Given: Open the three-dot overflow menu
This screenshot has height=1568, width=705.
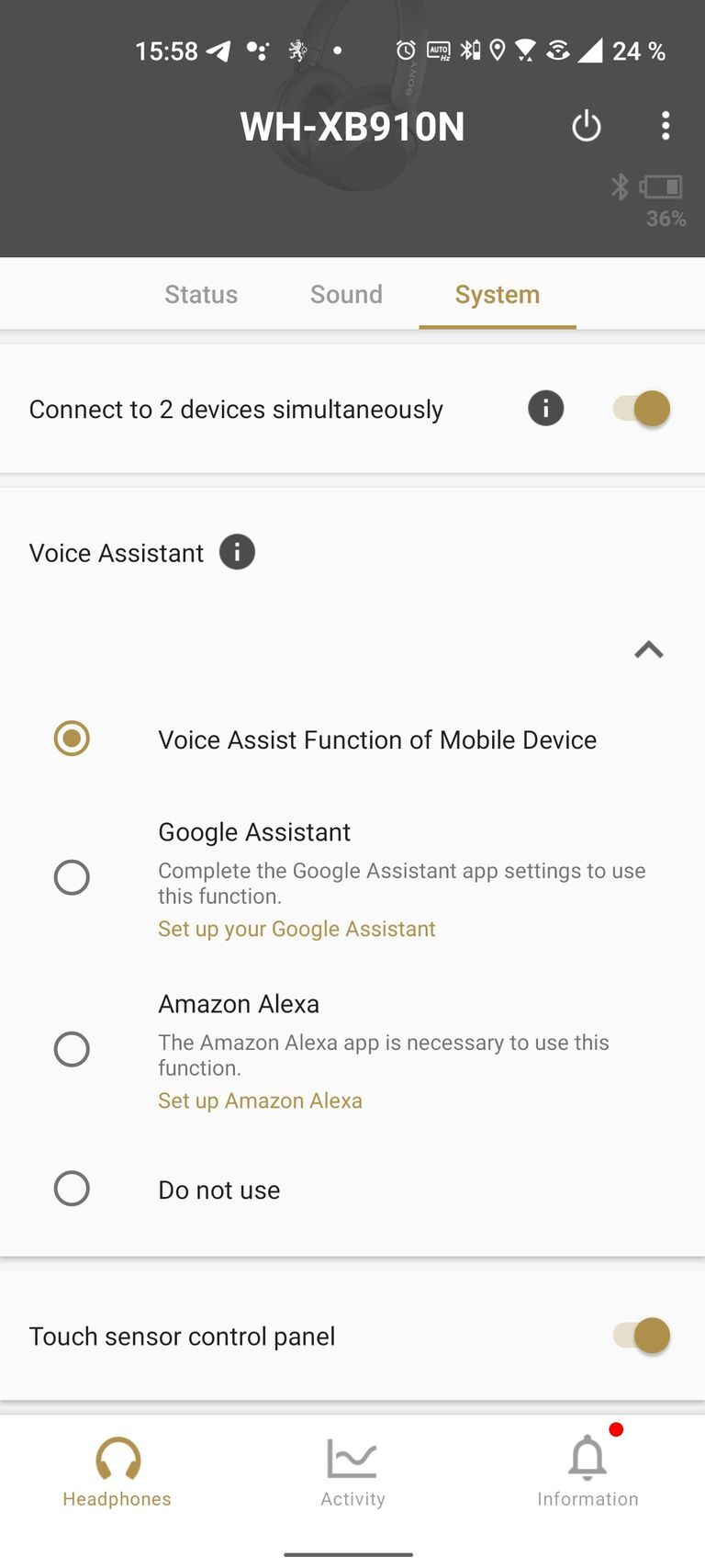Looking at the screenshot, I should (x=666, y=126).
